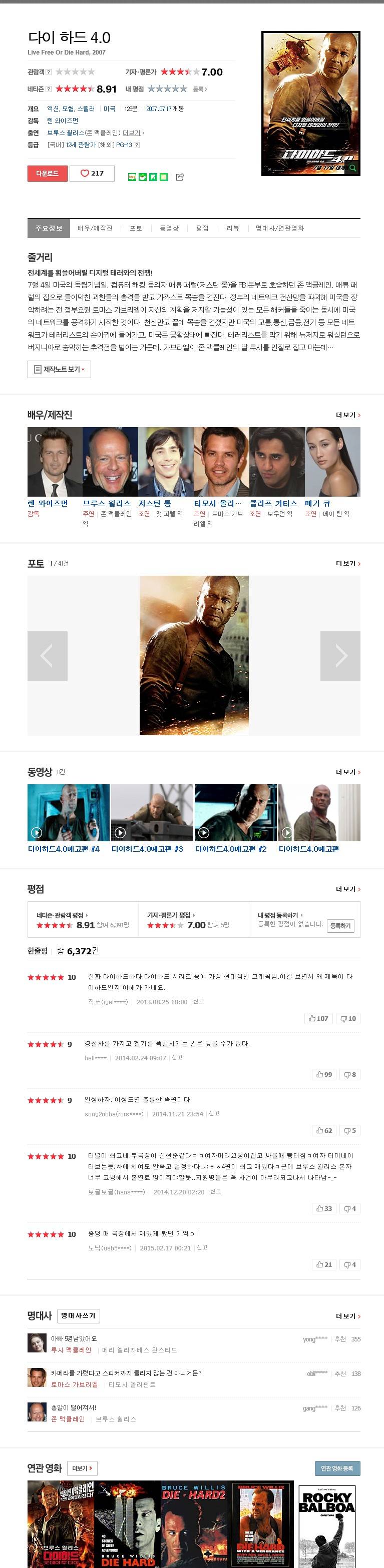Viewport: 384px width, 1568px height.
Task: Switch to the 동영상 tab
Action: pyautogui.click(x=169, y=228)
